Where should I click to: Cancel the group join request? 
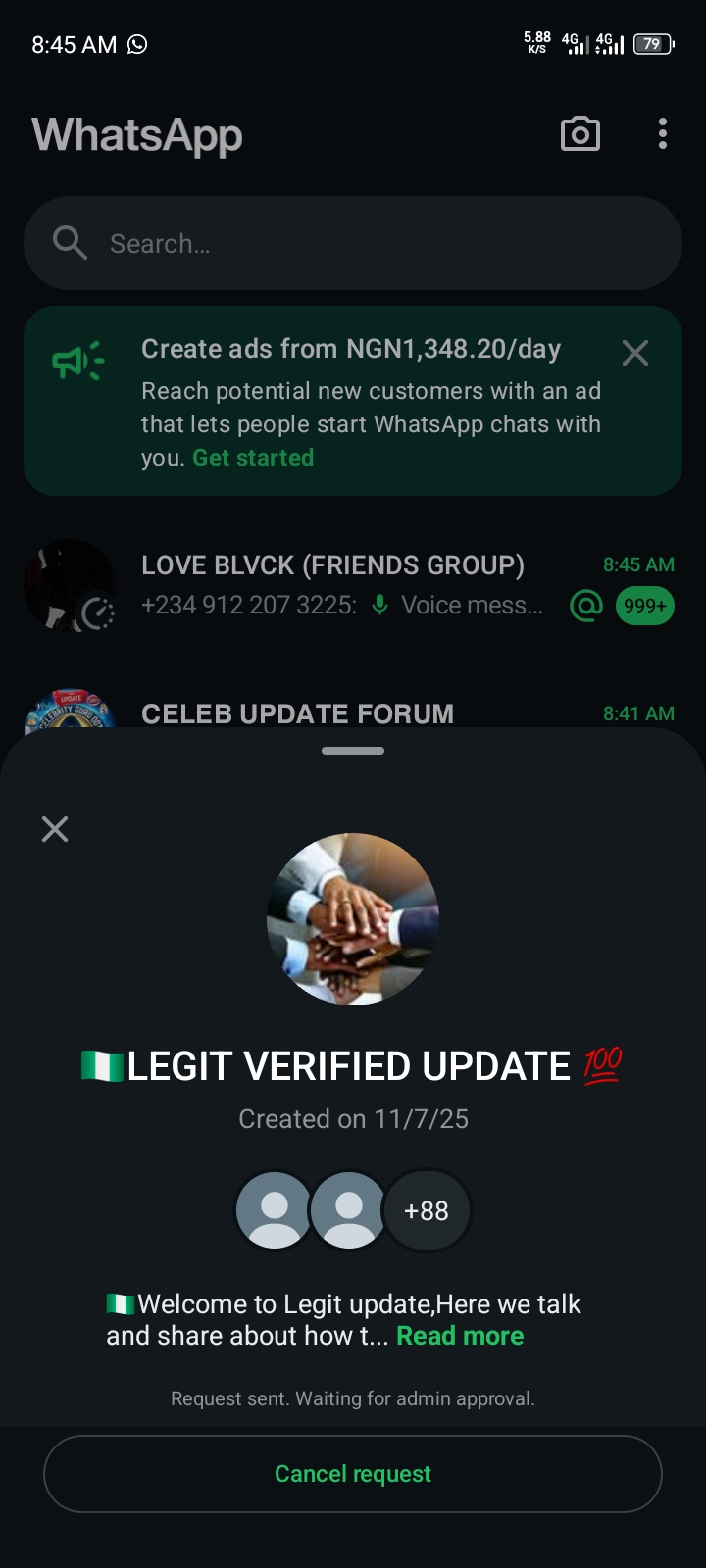pos(353,1474)
